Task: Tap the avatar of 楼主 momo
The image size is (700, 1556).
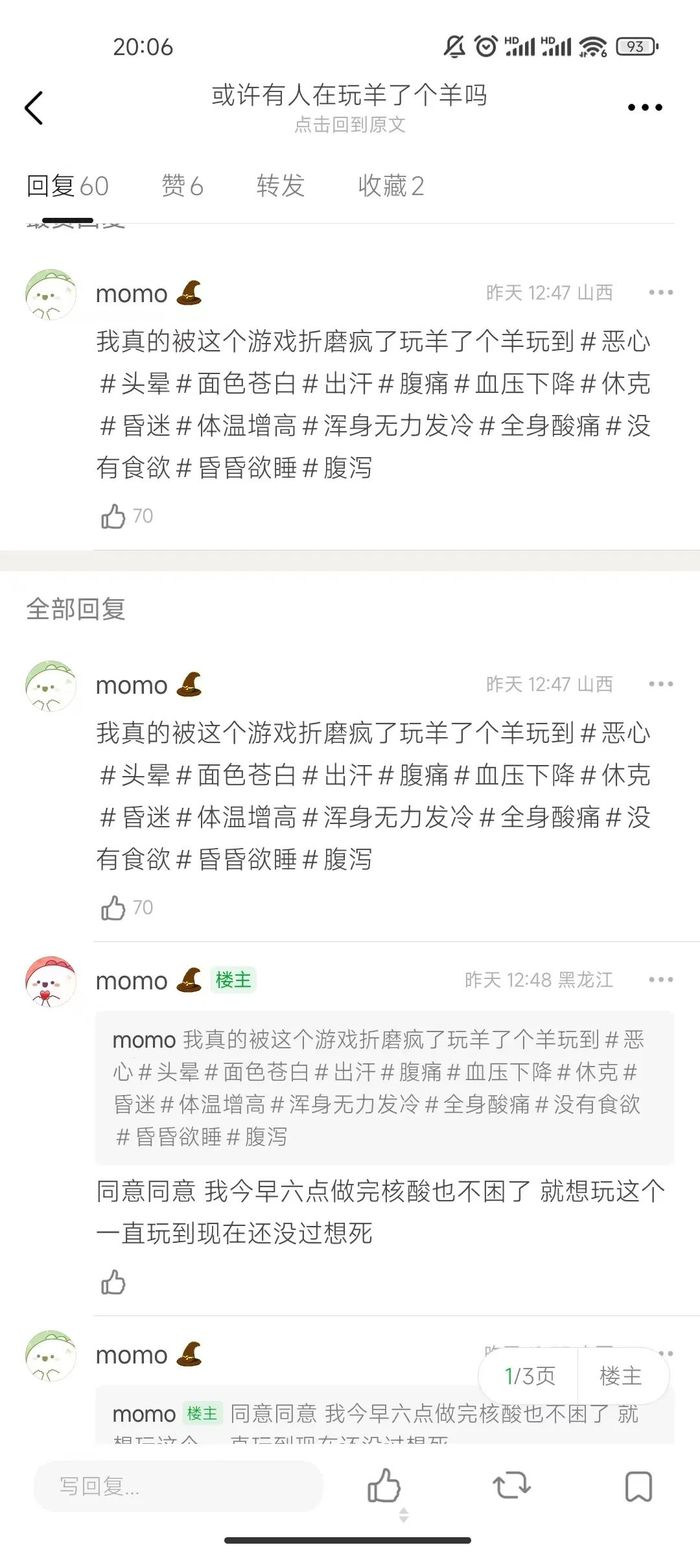Action: point(50,981)
